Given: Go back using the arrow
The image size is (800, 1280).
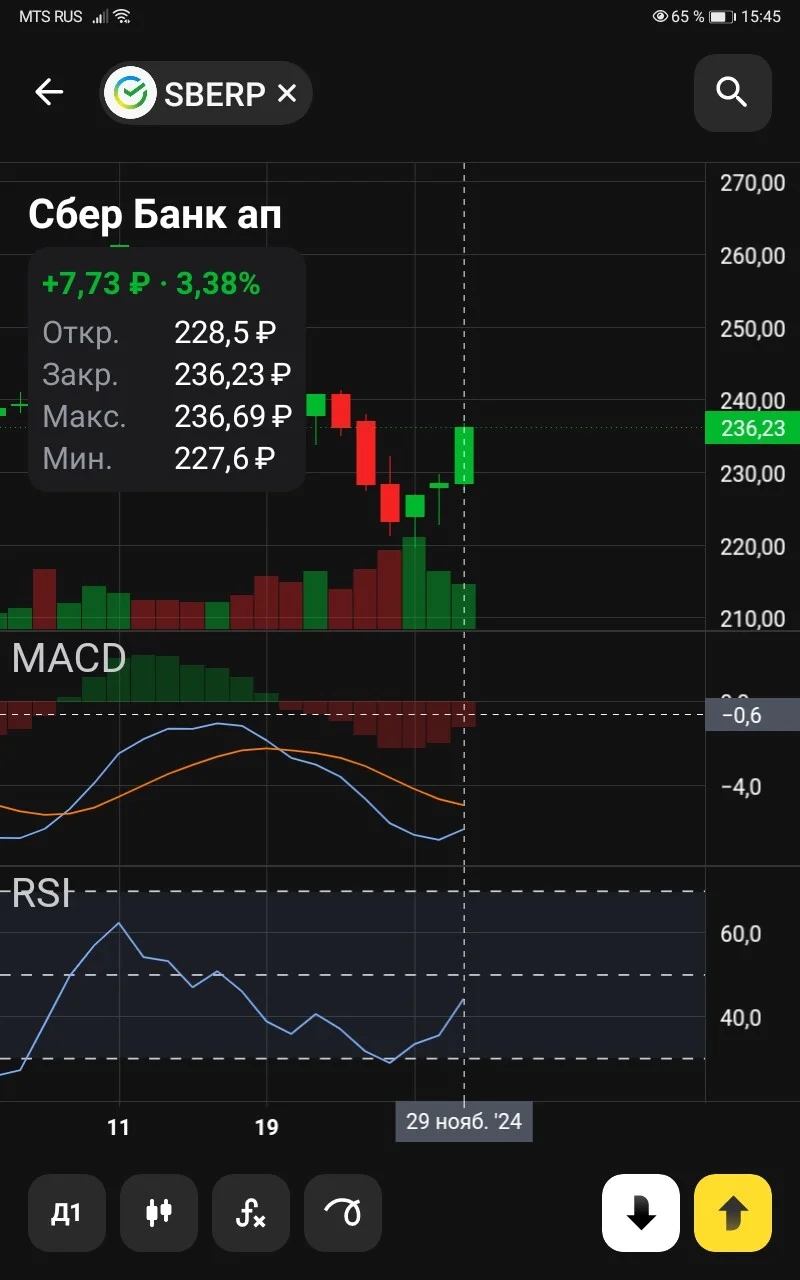Looking at the screenshot, I should pos(49,93).
